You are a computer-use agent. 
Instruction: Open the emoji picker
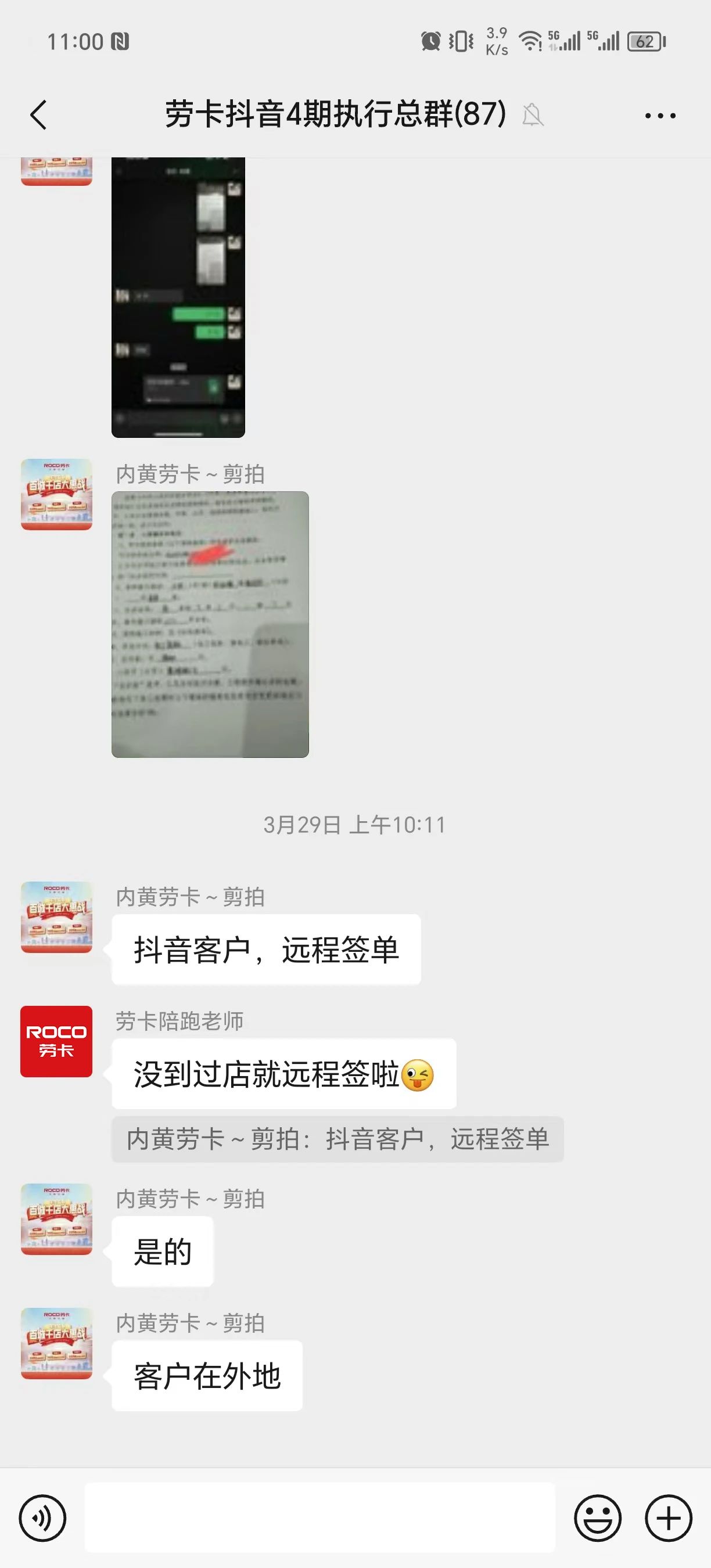point(597,1517)
